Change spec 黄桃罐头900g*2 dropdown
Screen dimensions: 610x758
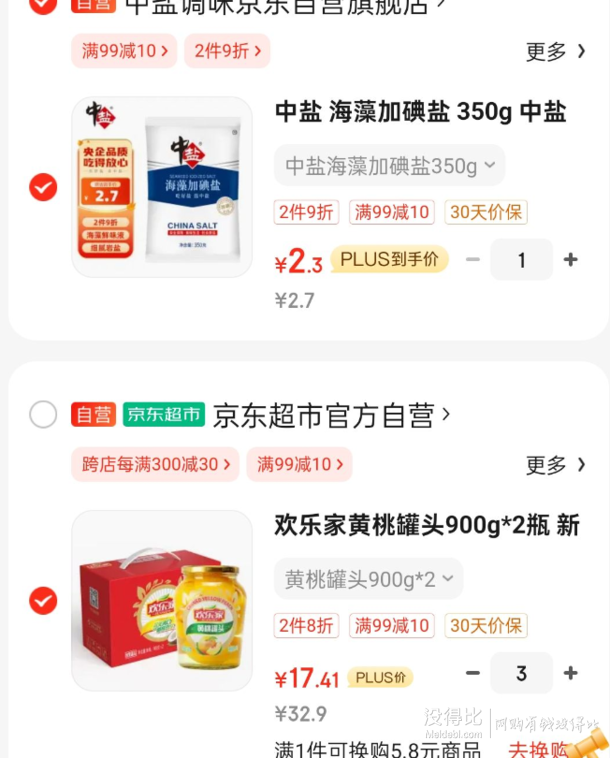pos(368,578)
